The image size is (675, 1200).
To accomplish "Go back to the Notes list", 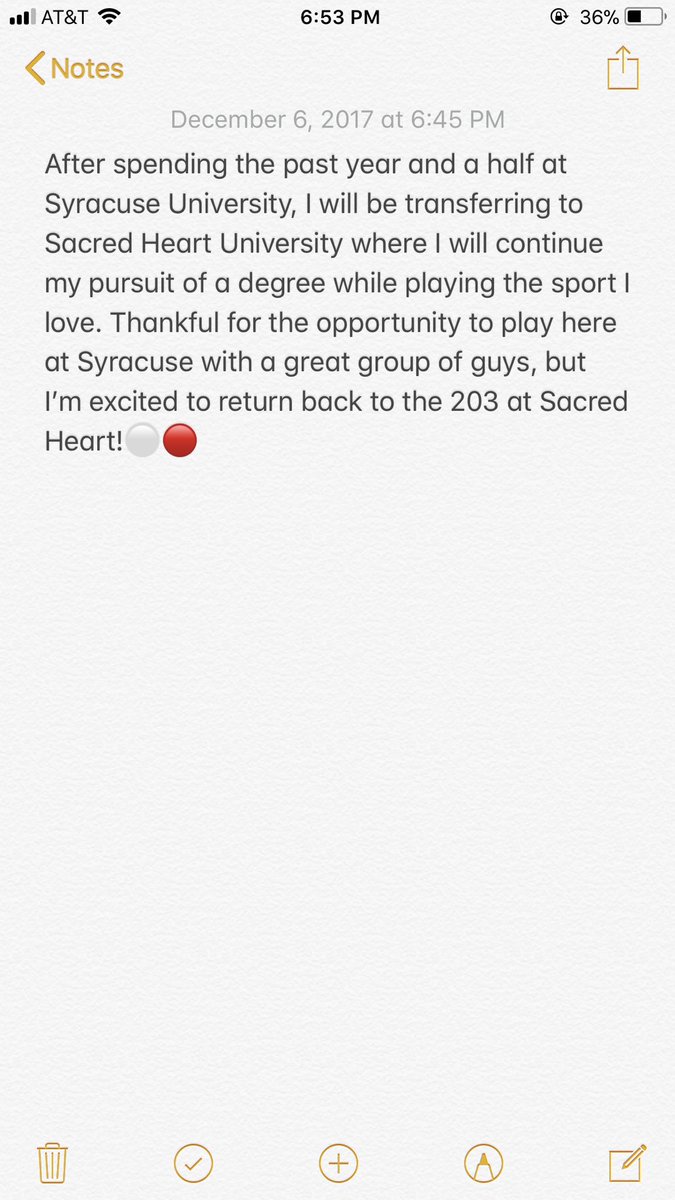I will pyautogui.click(x=74, y=69).
